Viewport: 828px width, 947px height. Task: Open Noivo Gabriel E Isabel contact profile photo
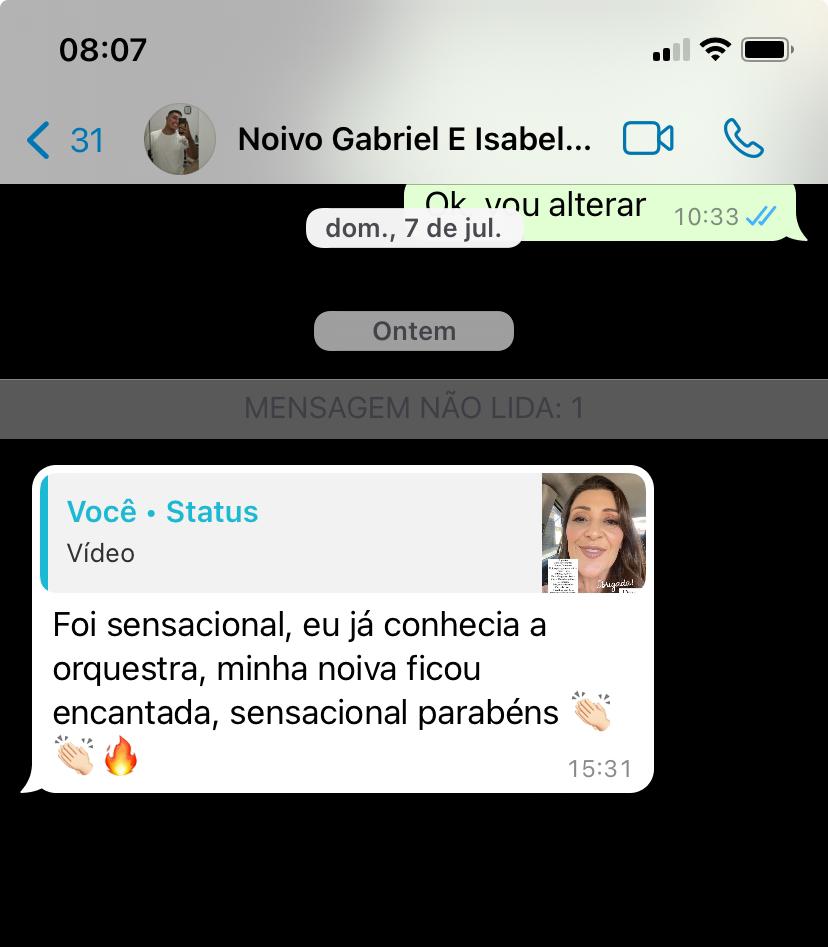coord(180,139)
